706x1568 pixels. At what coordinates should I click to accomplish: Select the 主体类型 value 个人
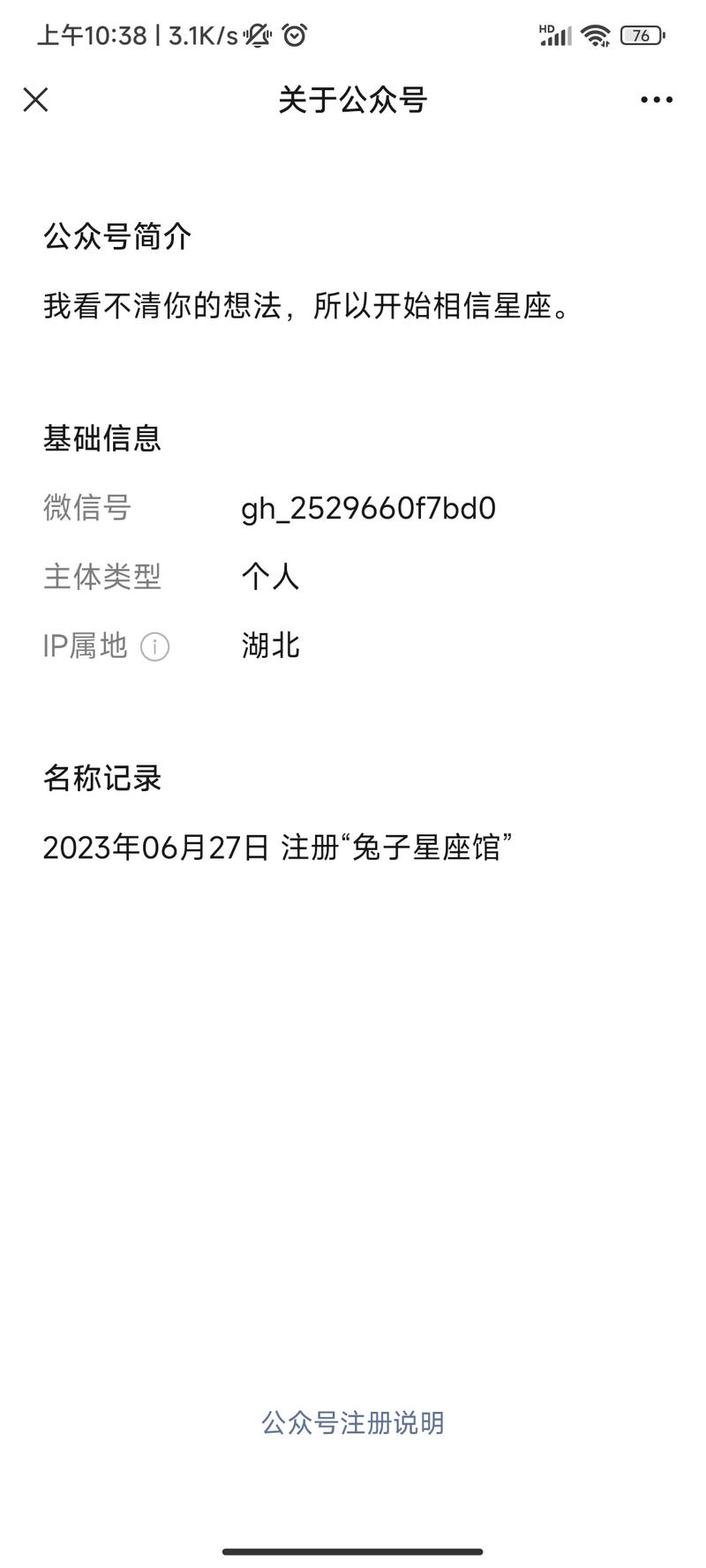pyautogui.click(x=270, y=578)
